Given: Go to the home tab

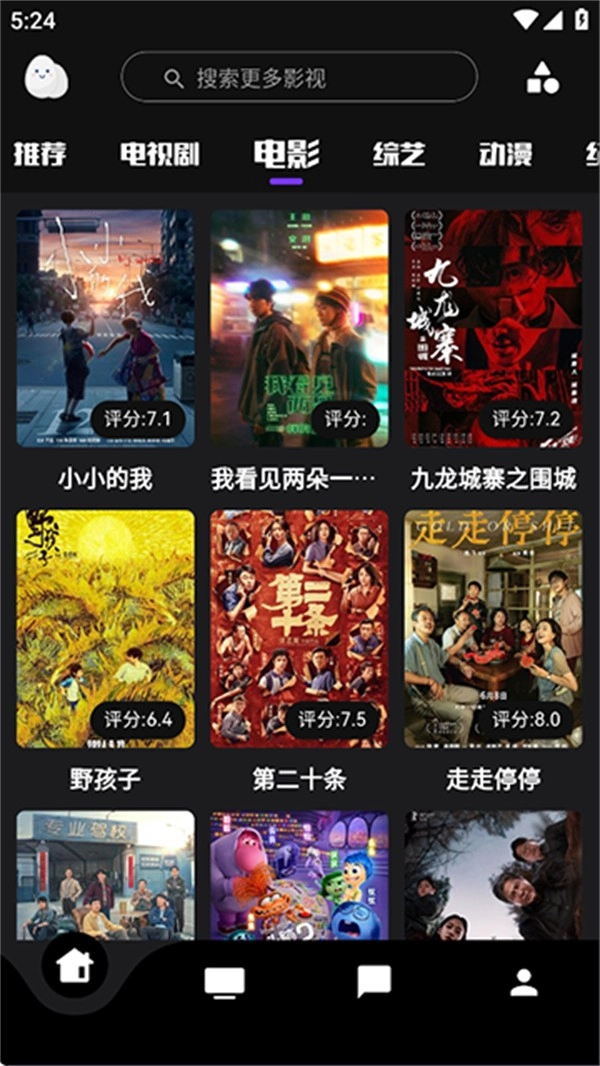Looking at the screenshot, I should click(75, 966).
